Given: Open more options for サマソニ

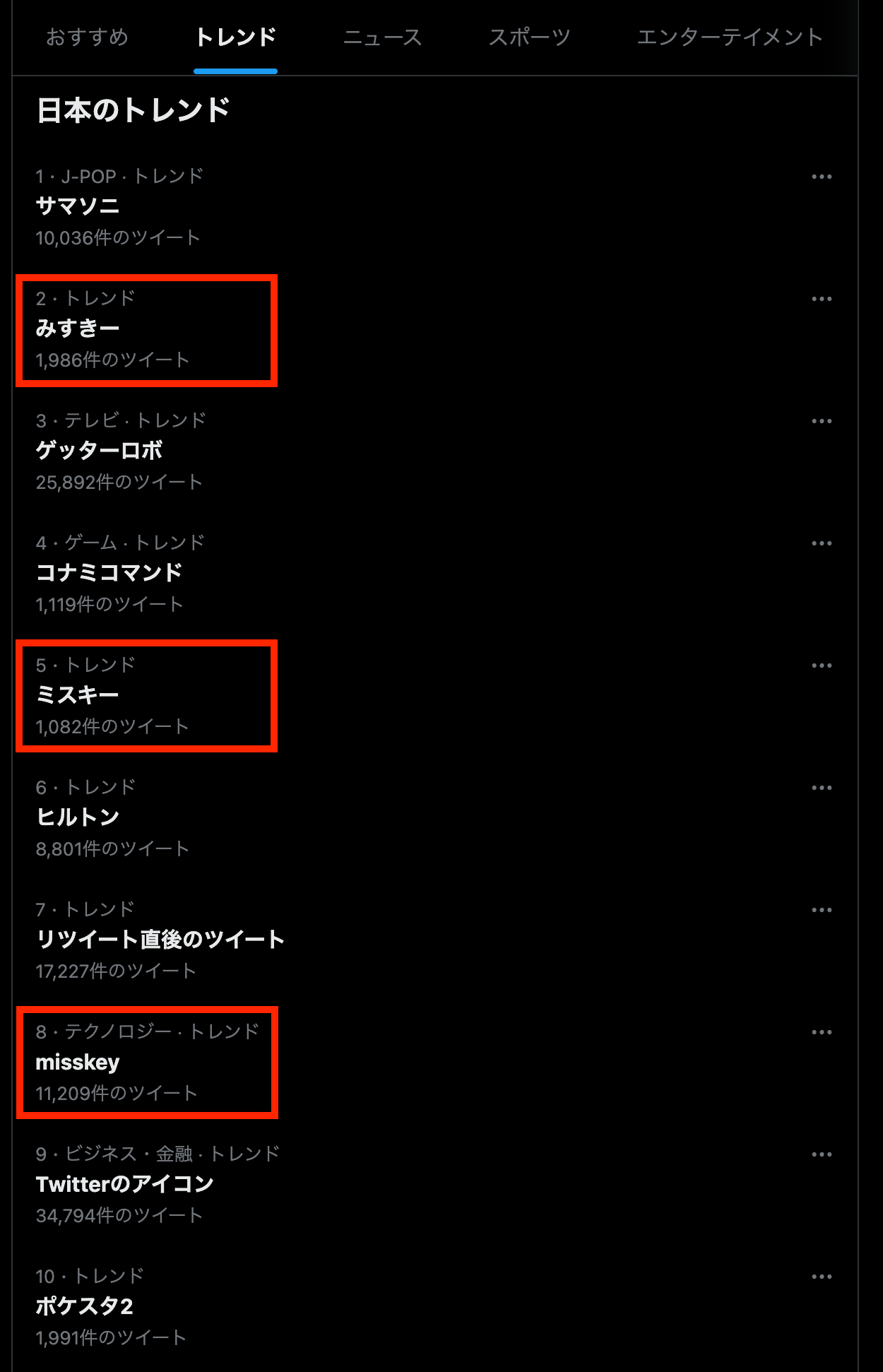Looking at the screenshot, I should click(822, 177).
